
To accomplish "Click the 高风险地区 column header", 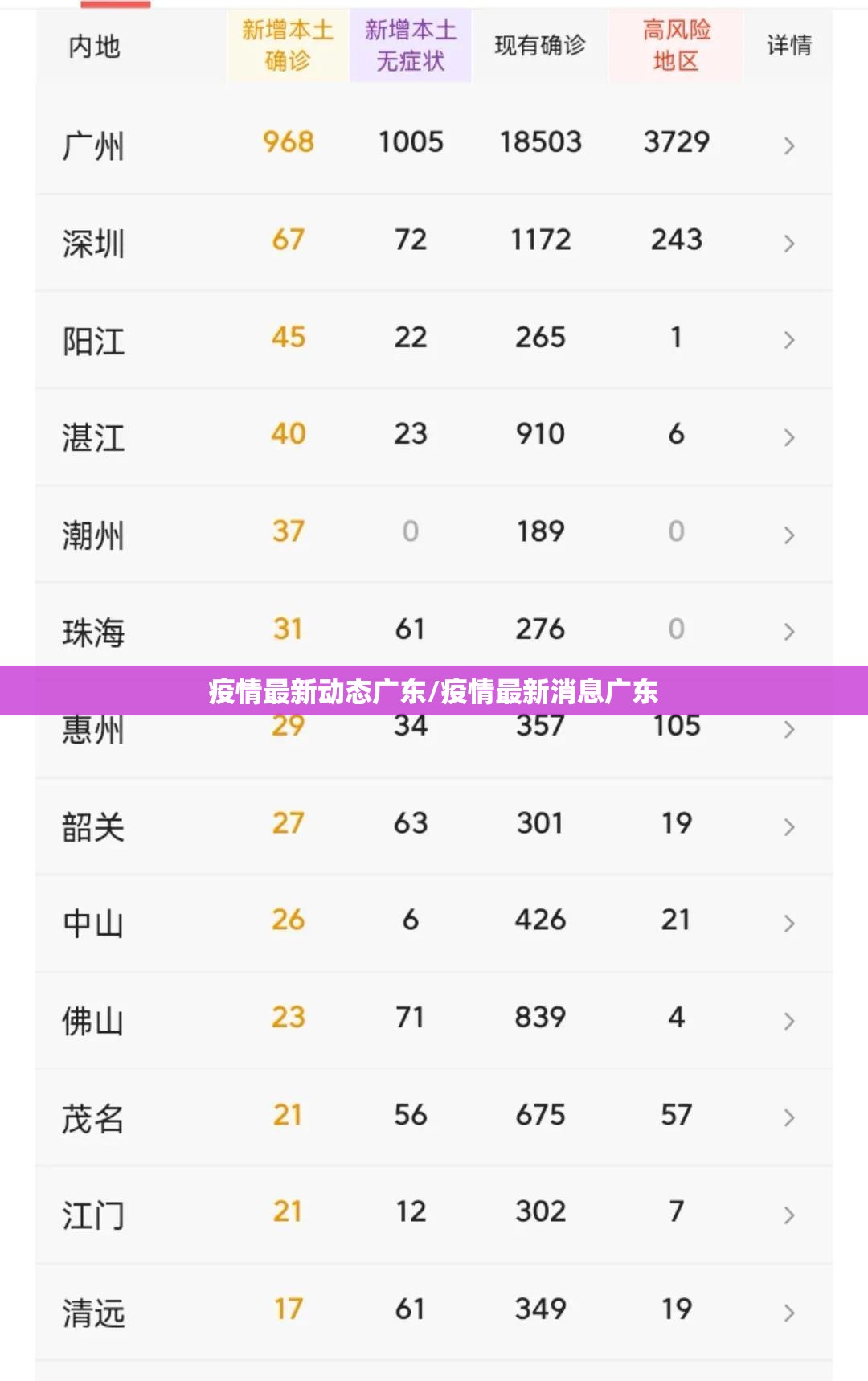I will [677, 46].
